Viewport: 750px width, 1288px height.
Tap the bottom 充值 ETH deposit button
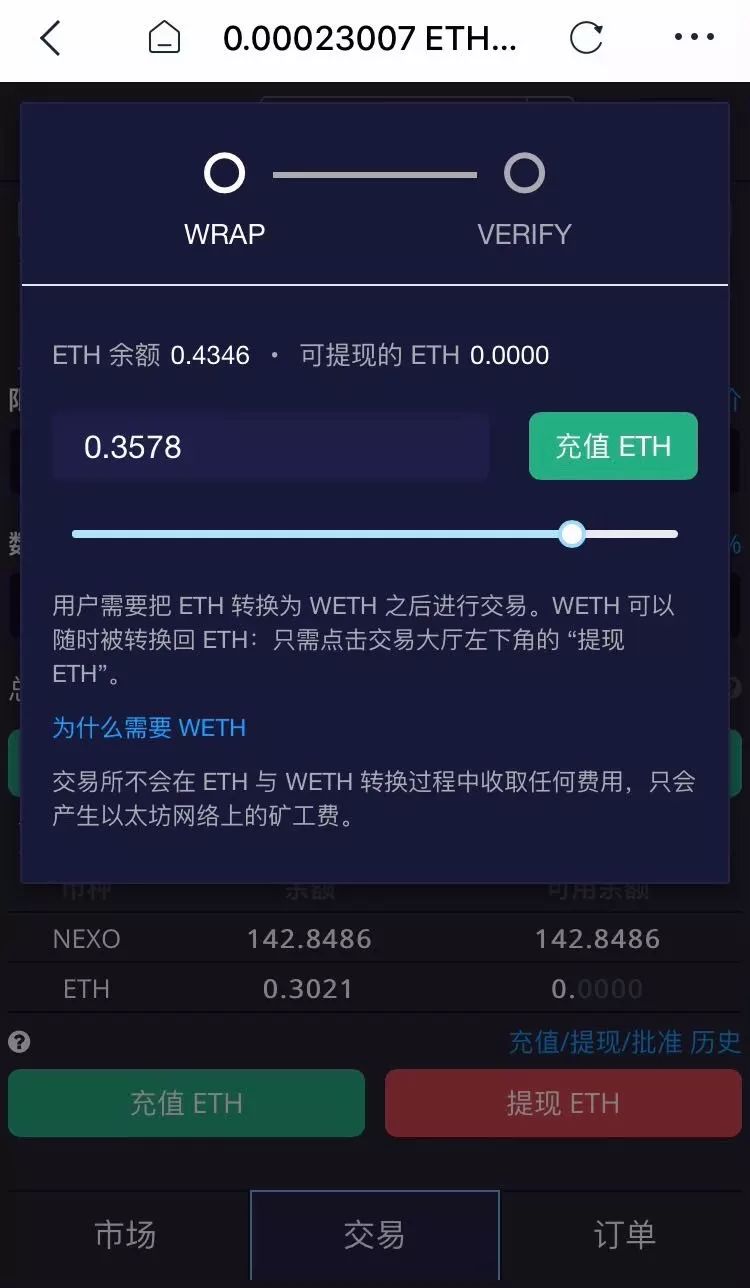186,1103
